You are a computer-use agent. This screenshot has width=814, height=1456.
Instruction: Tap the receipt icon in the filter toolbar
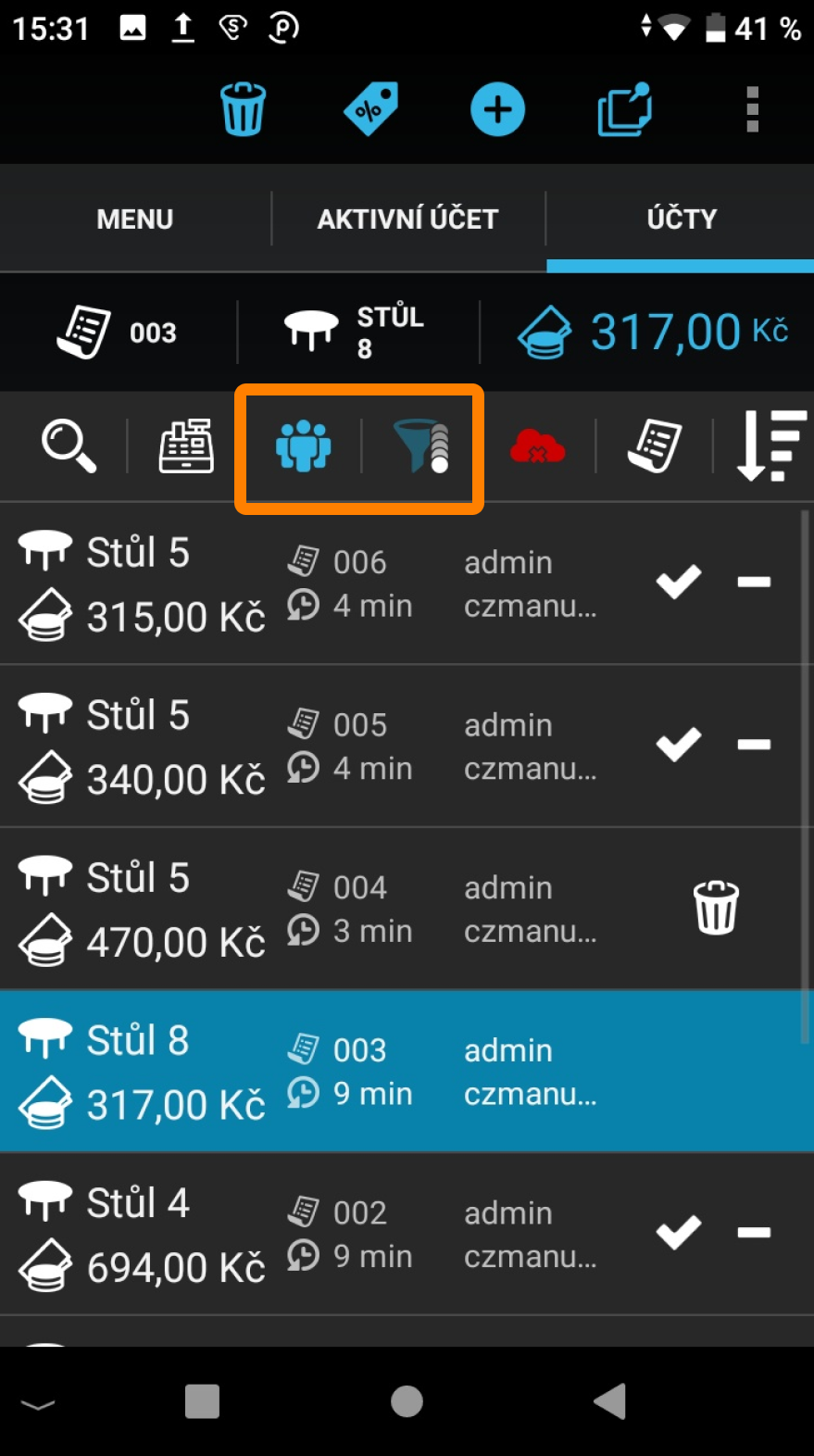tap(655, 446)
